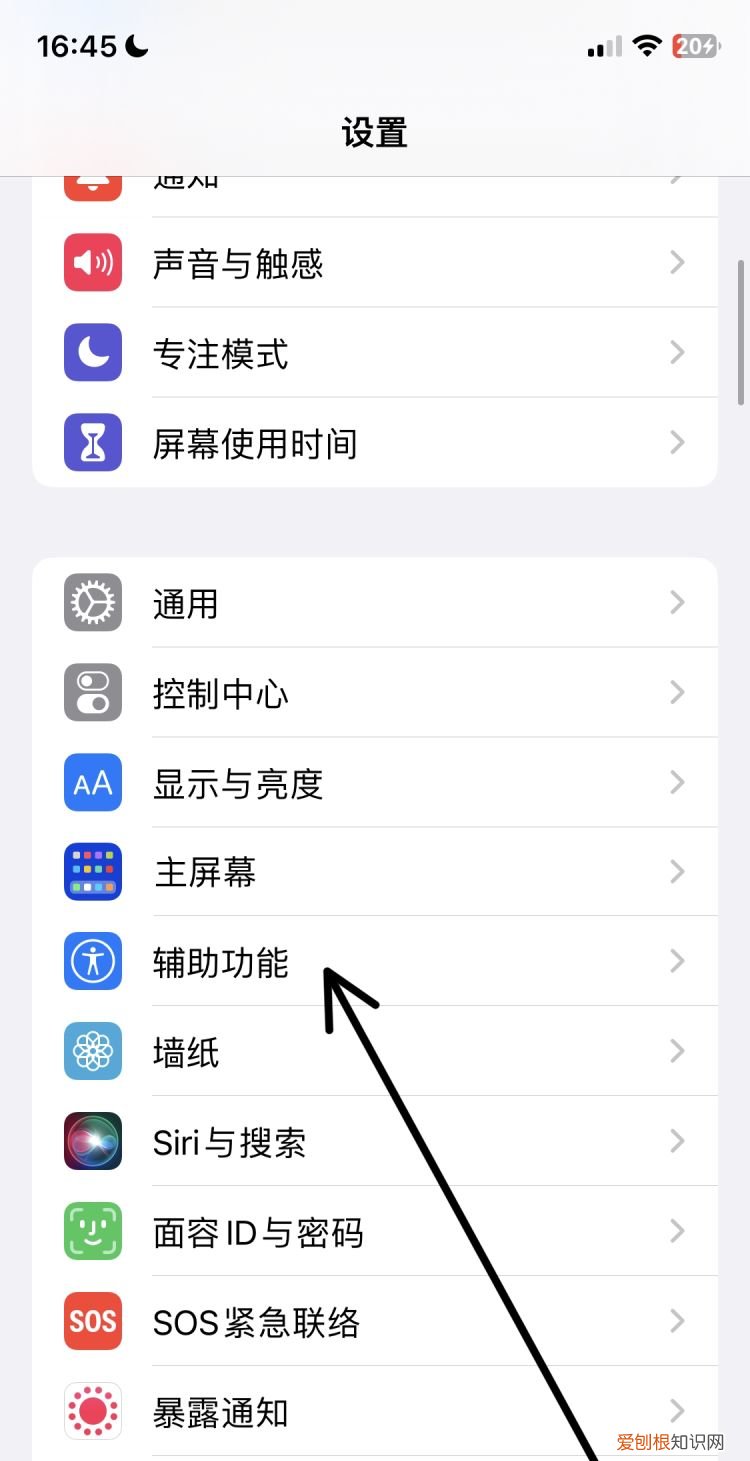Tap the purple moon icon for 专注模式
Screen dimensions: 750x1461
coord(92,352)
